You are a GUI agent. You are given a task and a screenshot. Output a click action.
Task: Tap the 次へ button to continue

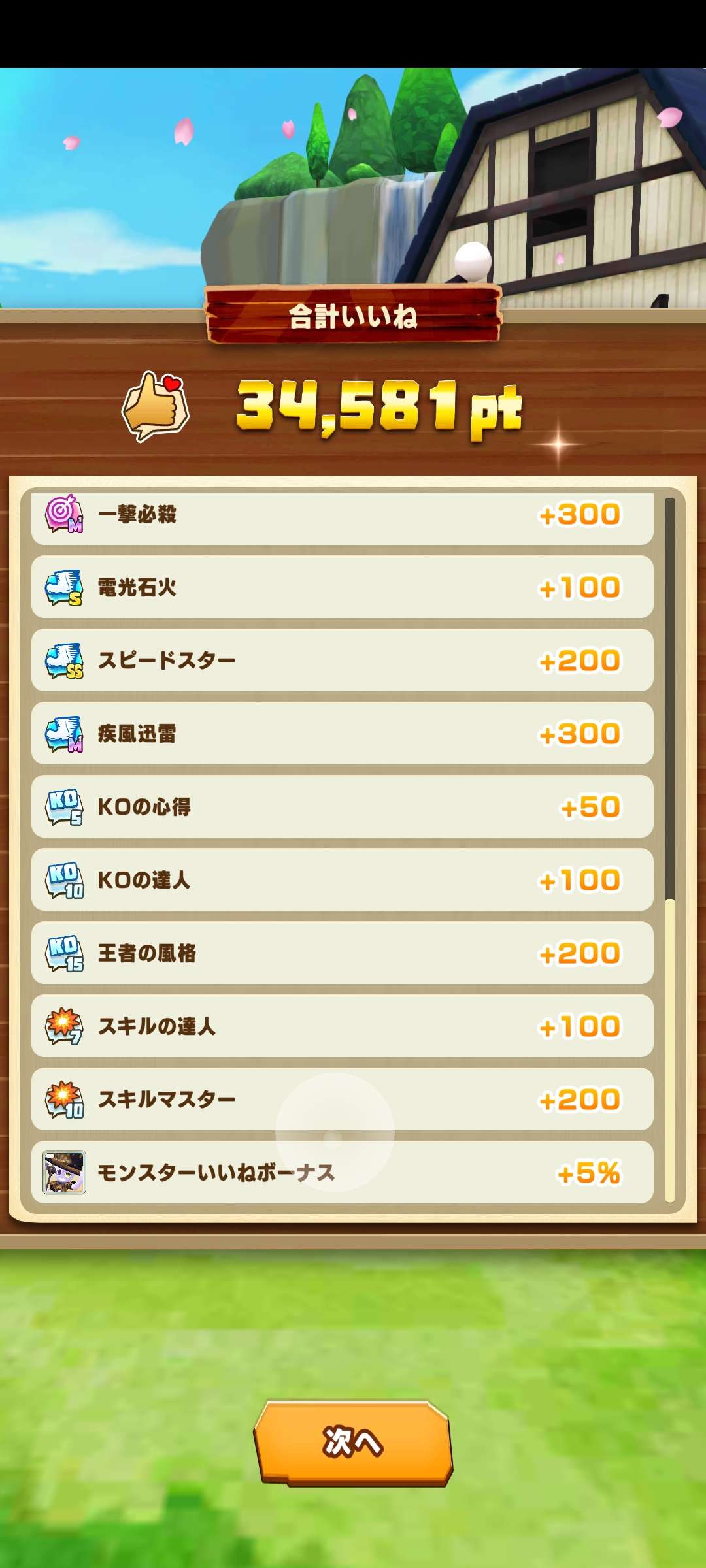353,1442
